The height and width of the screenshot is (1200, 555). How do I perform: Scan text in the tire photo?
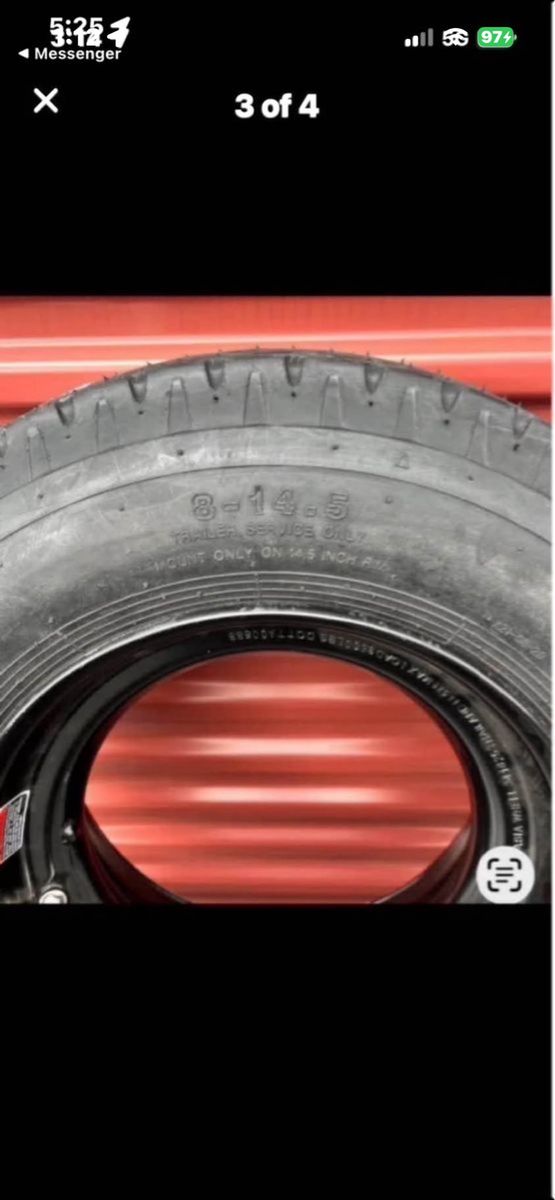(504, 874)
